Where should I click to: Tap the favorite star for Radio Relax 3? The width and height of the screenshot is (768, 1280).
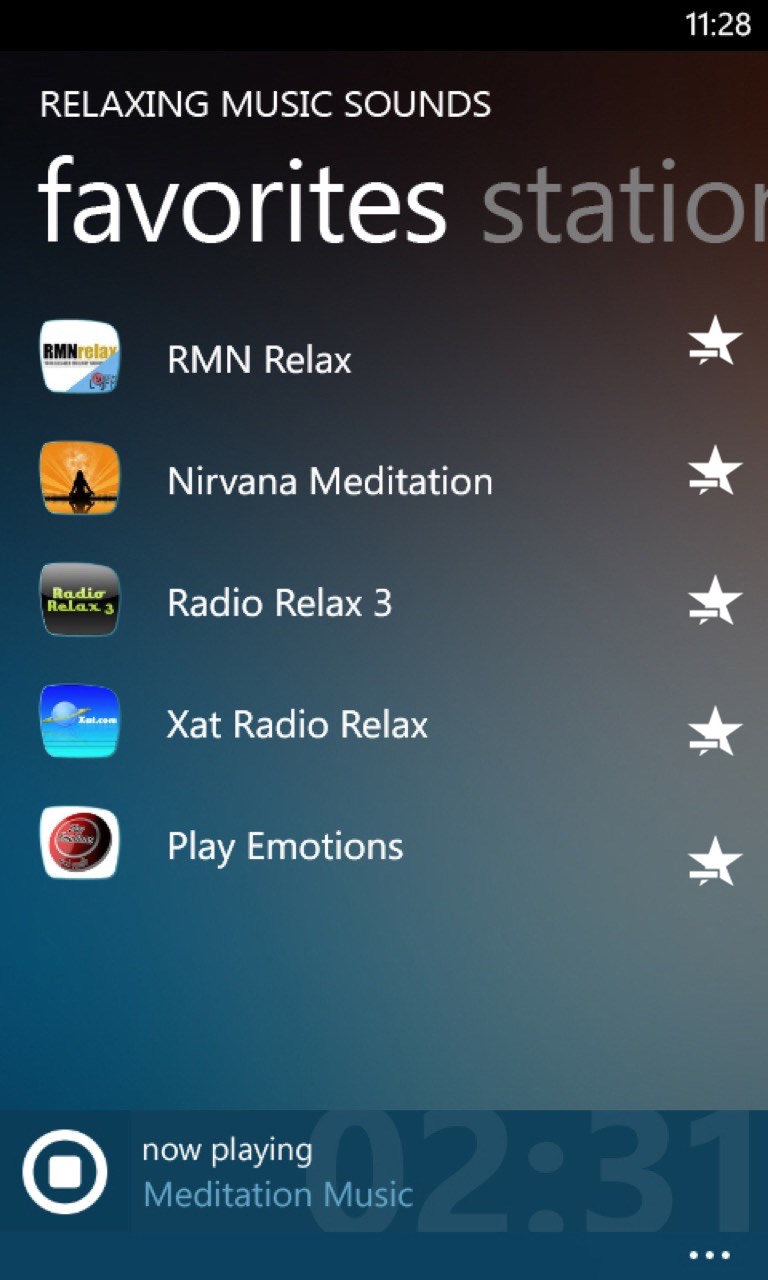pyautogui.click(x=715, y=601)
